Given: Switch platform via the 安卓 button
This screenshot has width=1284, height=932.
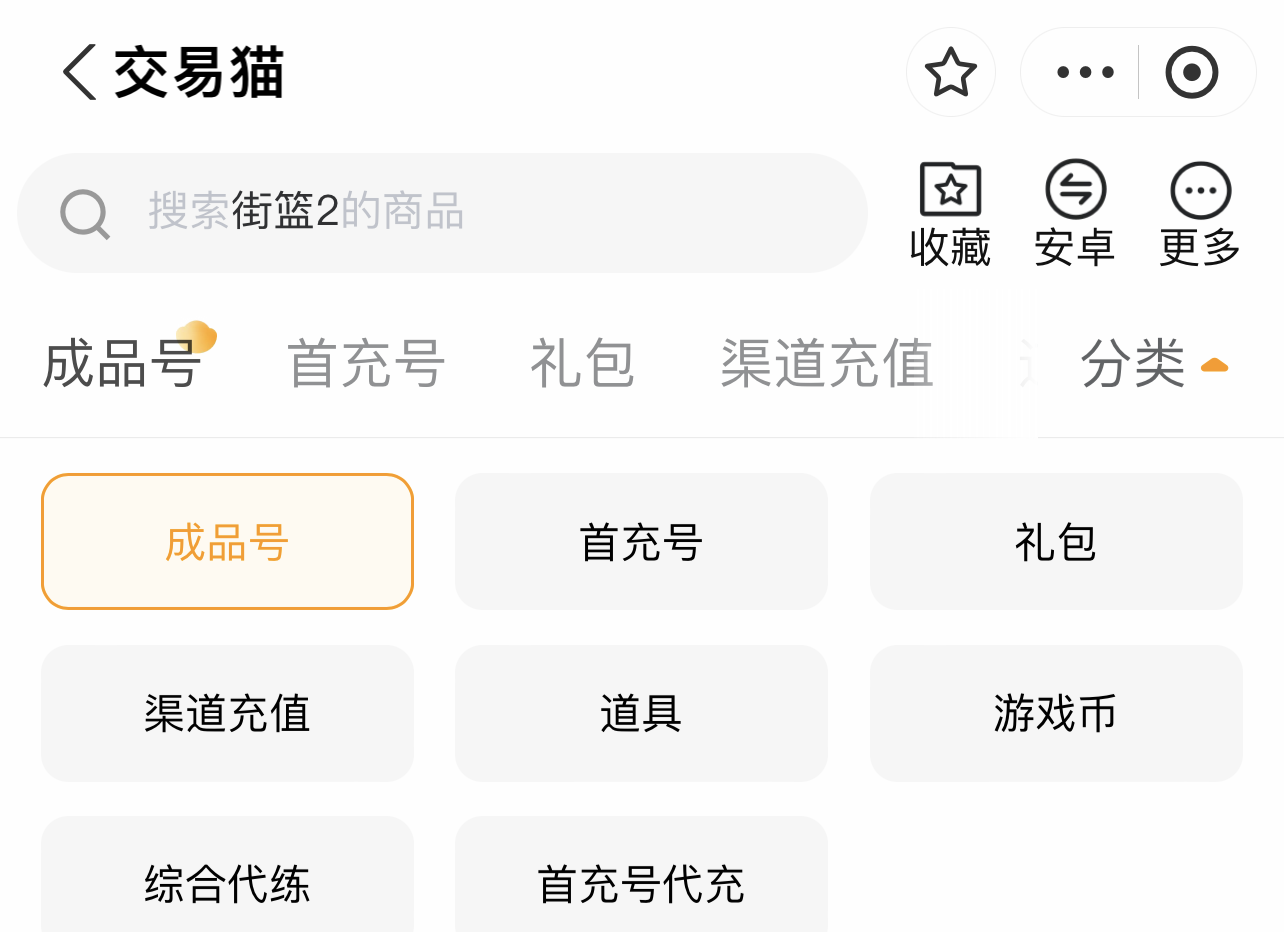Looking at the screenshot, I should click(x=1075, y=213).
